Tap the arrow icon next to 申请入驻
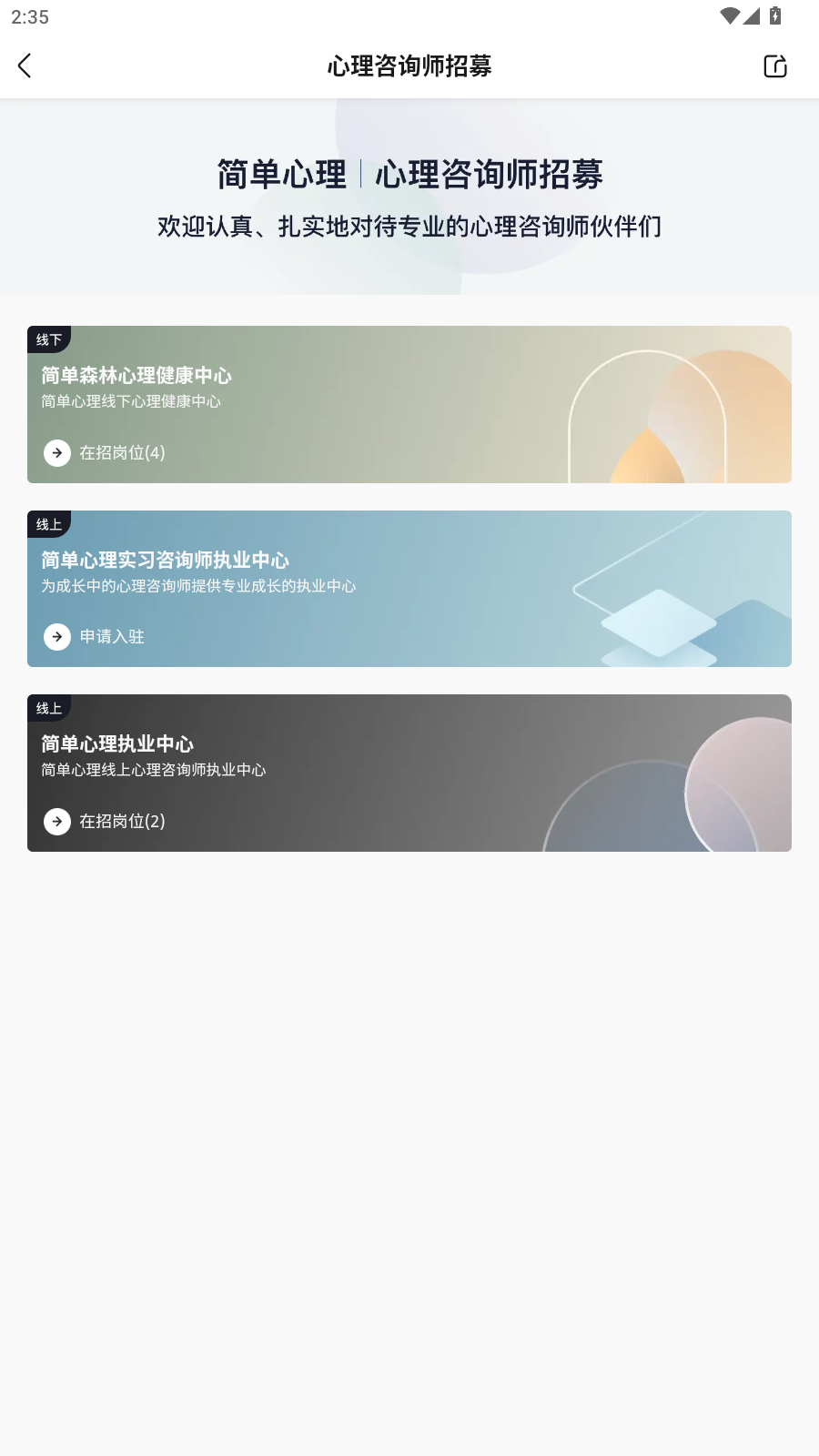This screenshot has width=819, height=1456. coord(57,637)
